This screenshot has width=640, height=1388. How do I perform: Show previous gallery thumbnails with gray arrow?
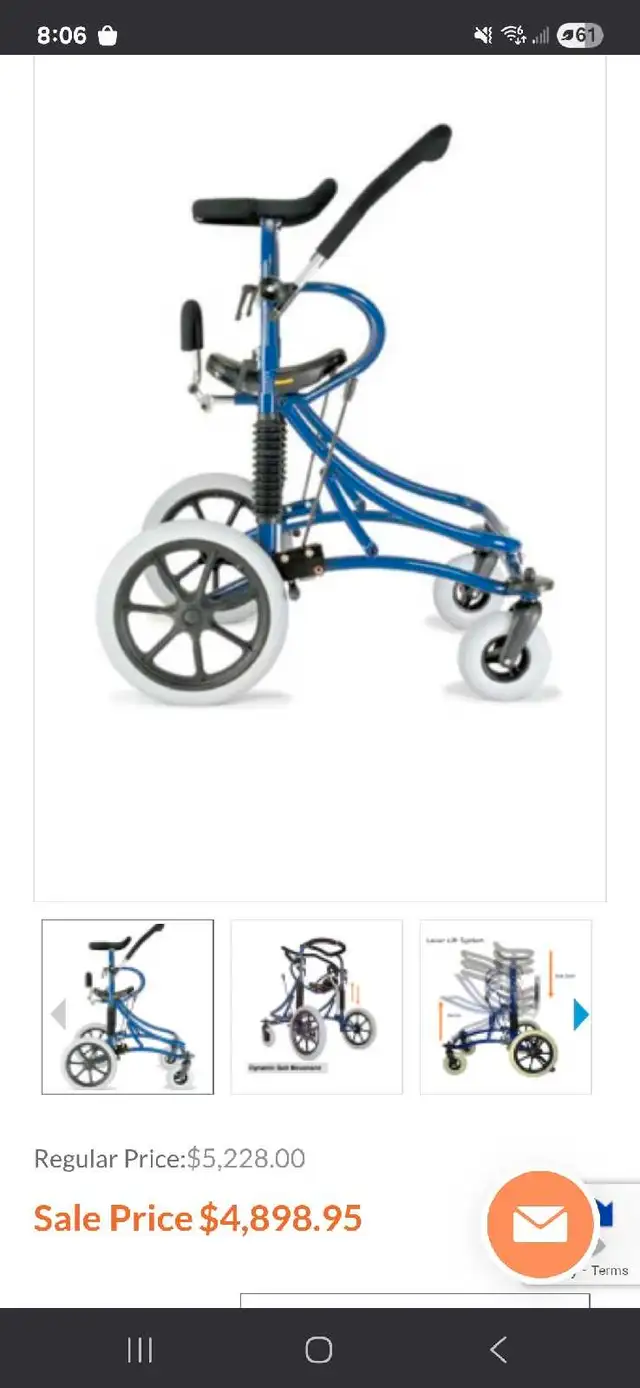pyautogui.click(x=58, y=1014)
